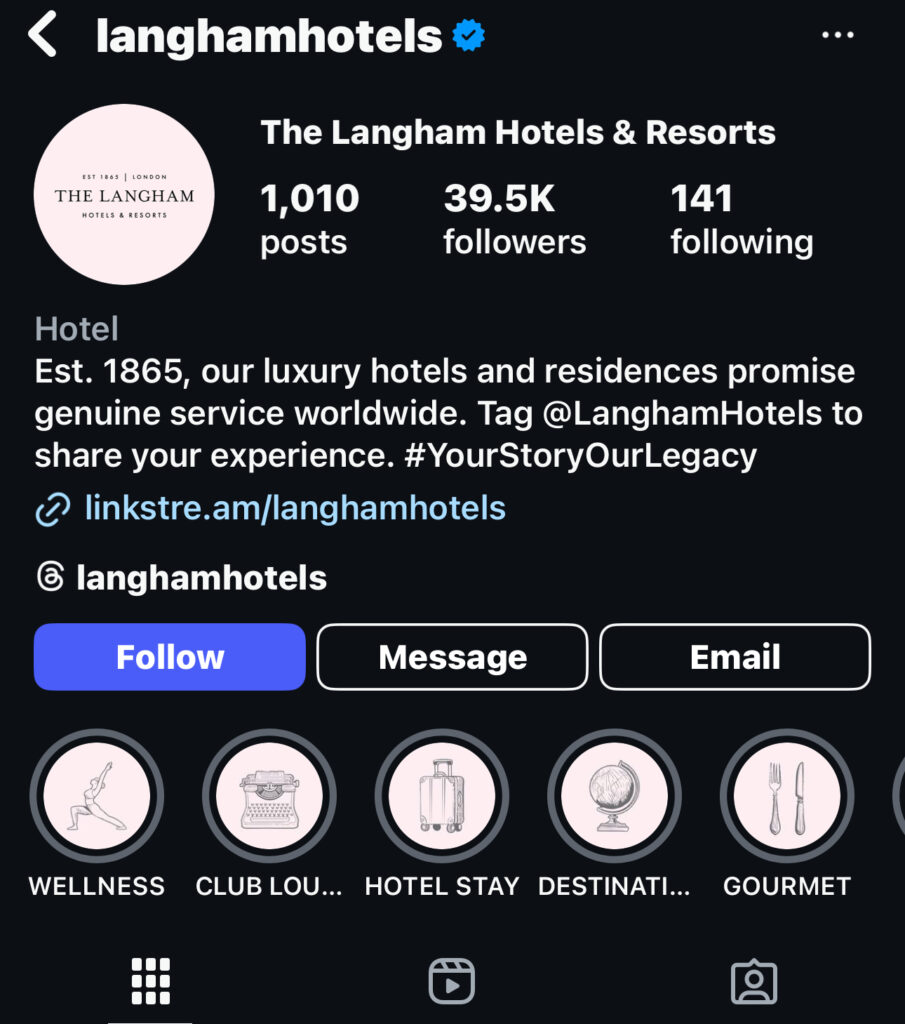Switch to the posts grid tab
The height and width of the screenshot is (1024, 905).
pyautogui.click(x=151, y=981)
